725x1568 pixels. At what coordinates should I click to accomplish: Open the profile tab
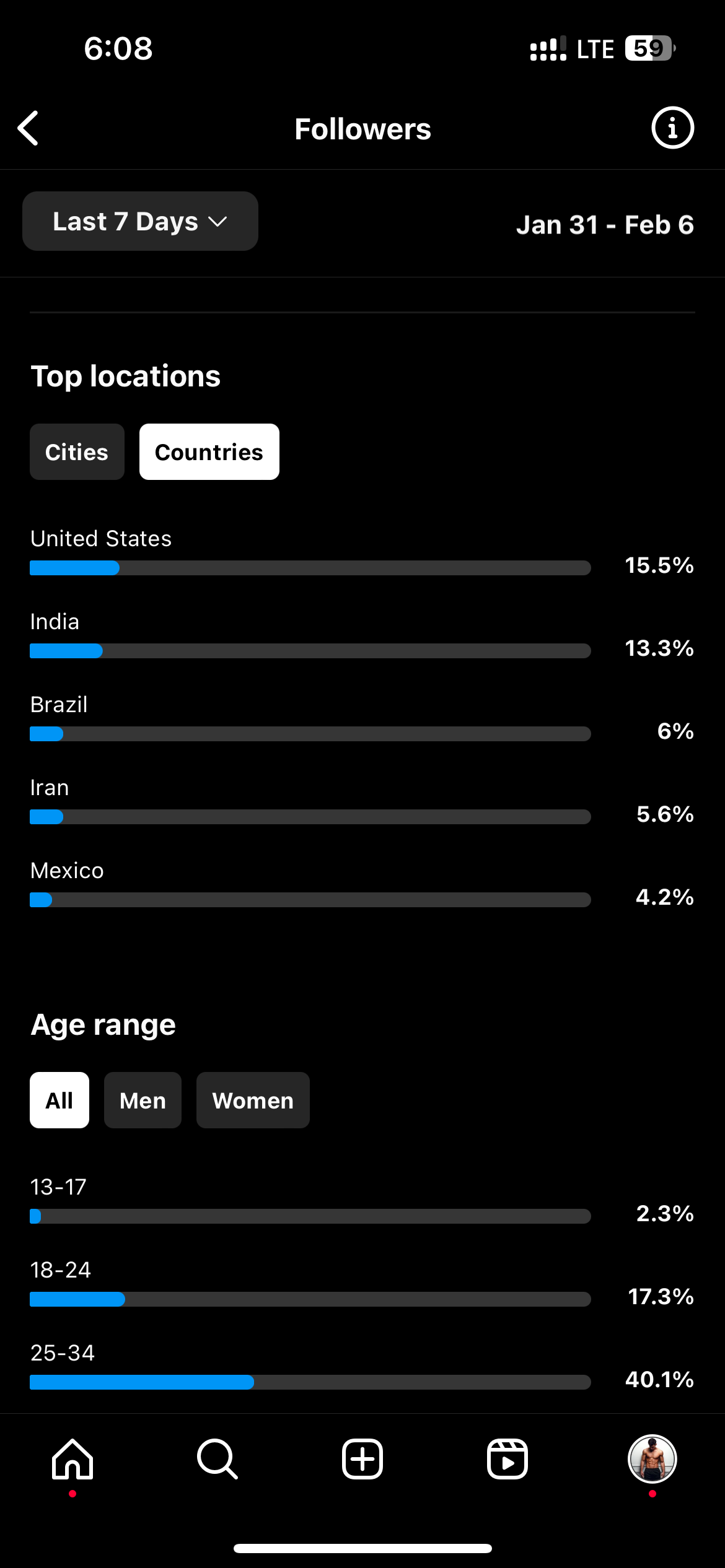(x=652, y=1459)
